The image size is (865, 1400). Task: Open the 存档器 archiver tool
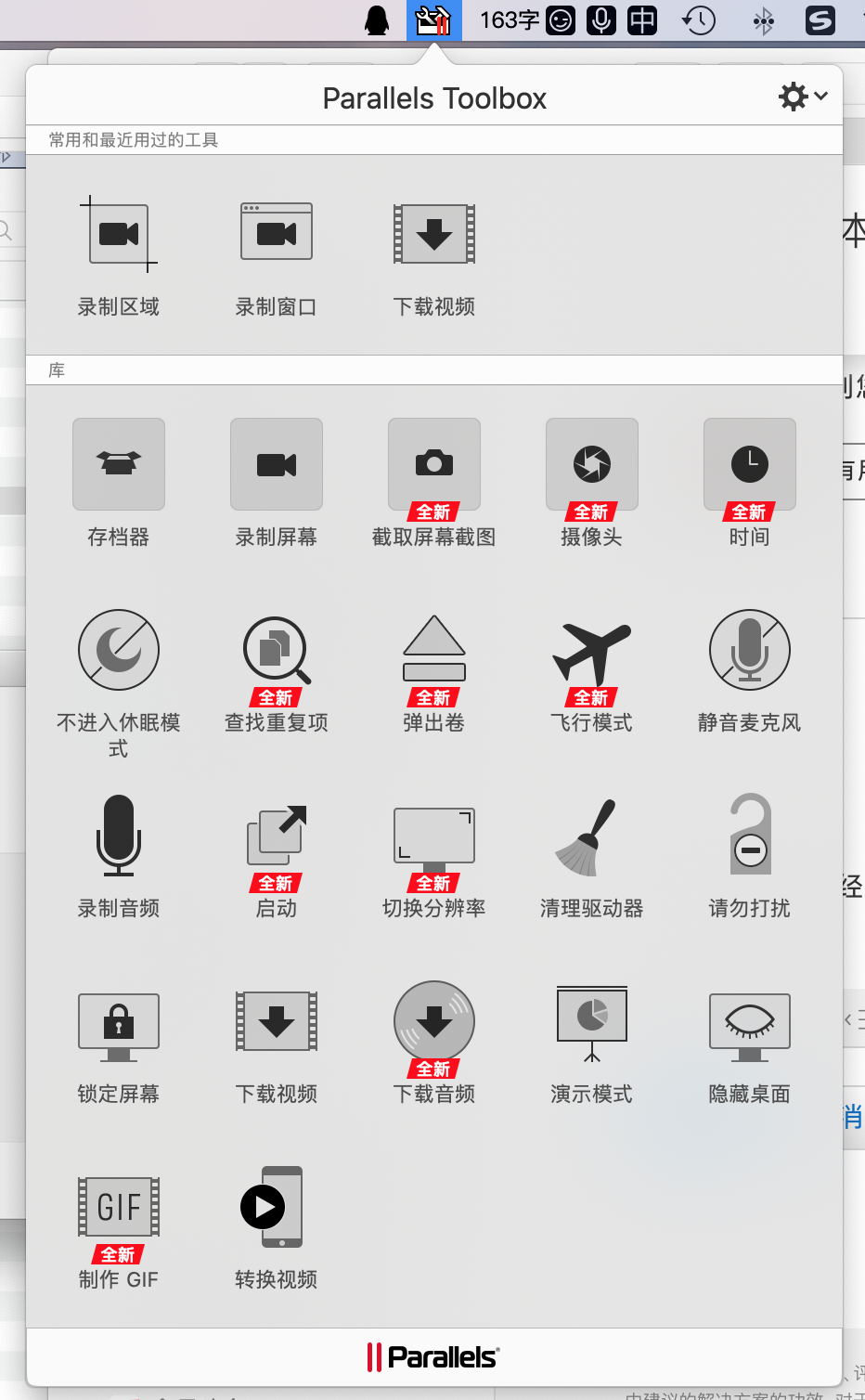click(119, 464)
